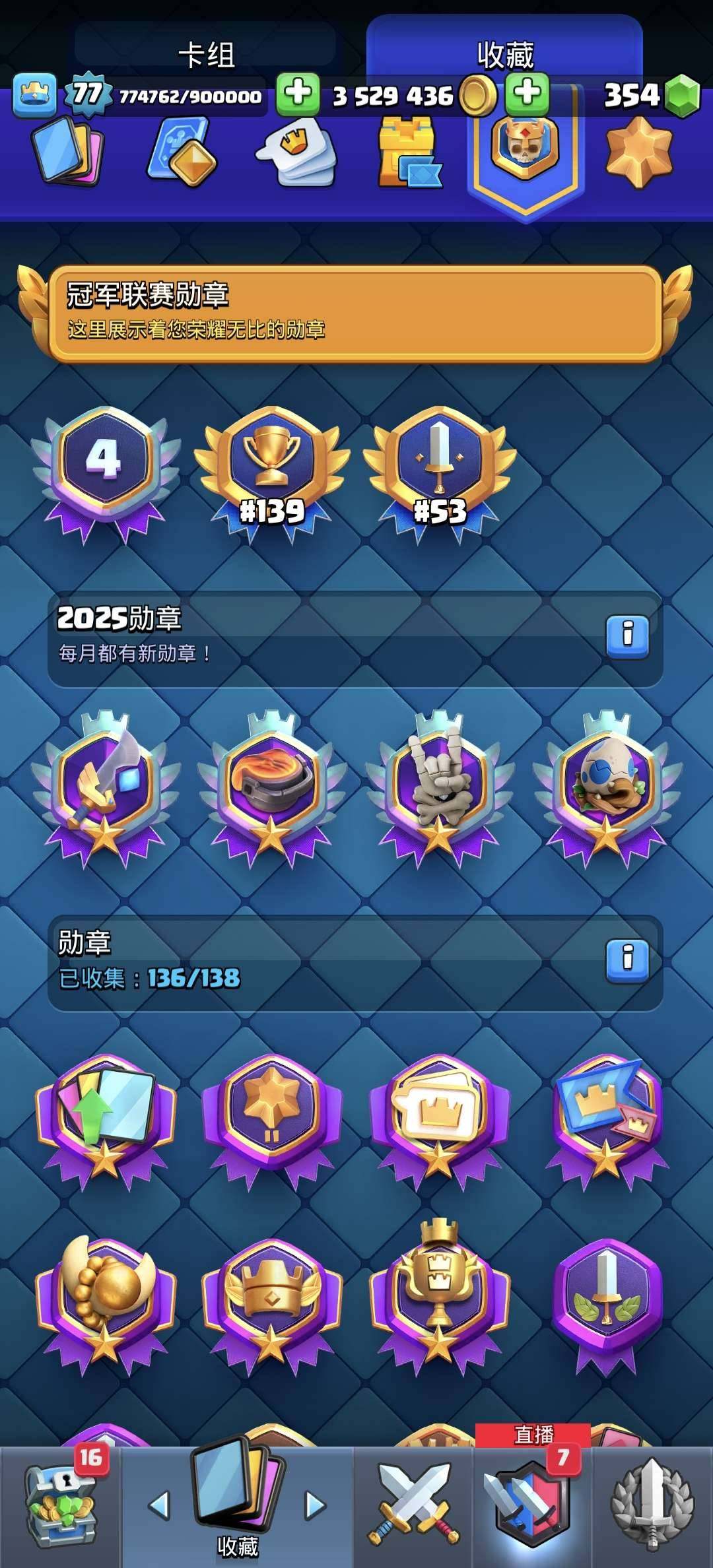This screenshot has width=713, height=1568.
Task: View the skeleton hand 2025 badge
Action: [x=439, y=785]
